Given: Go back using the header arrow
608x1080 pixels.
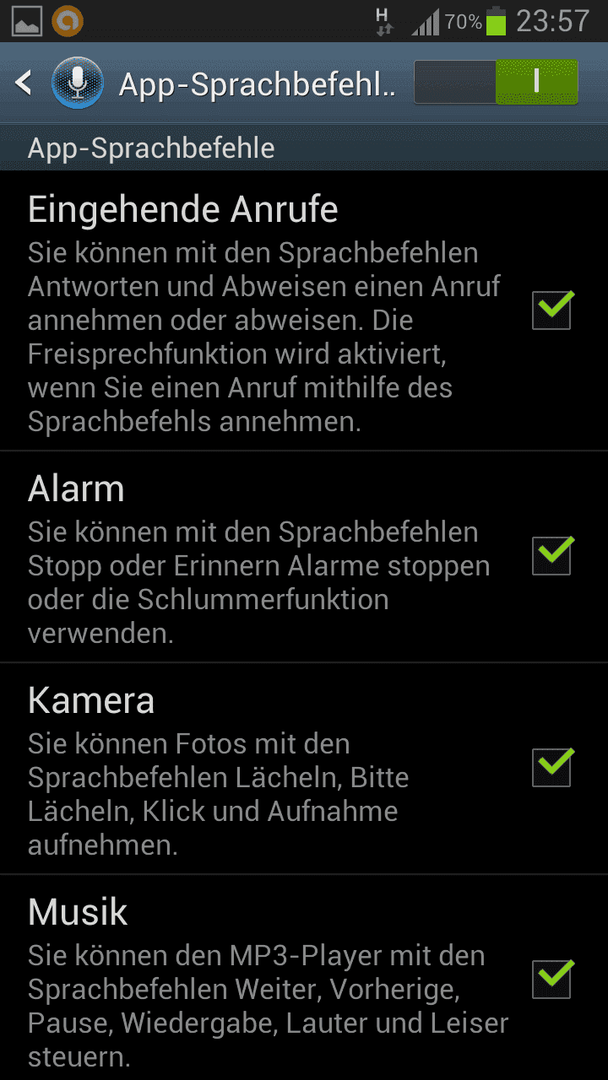Looking at the screenshot, I should pos(24,83).
